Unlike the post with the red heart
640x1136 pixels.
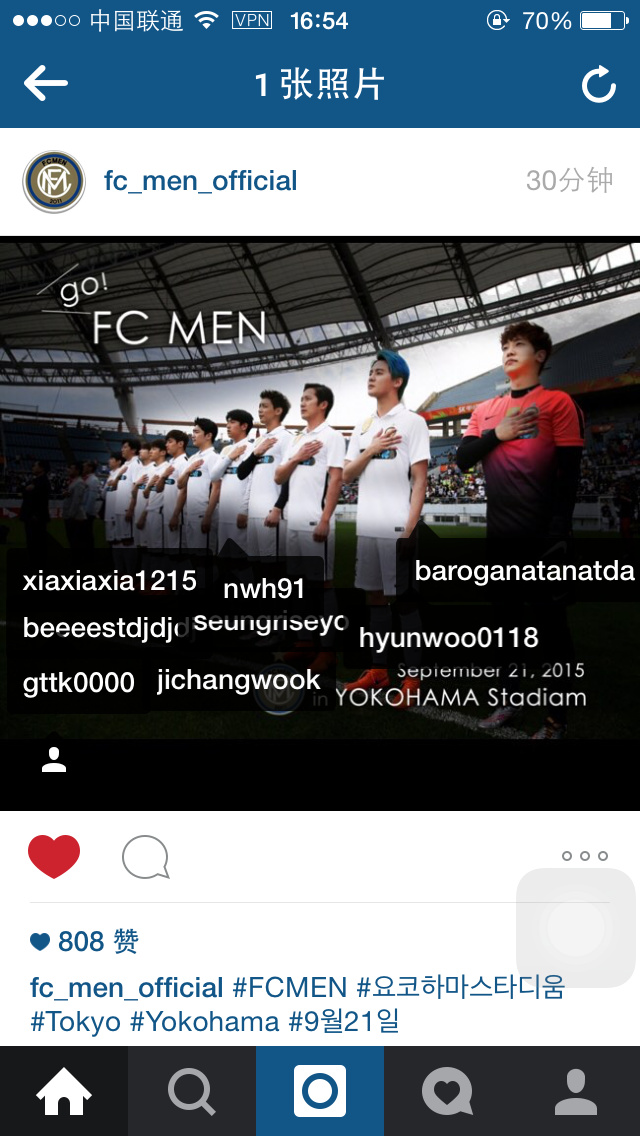54,856
